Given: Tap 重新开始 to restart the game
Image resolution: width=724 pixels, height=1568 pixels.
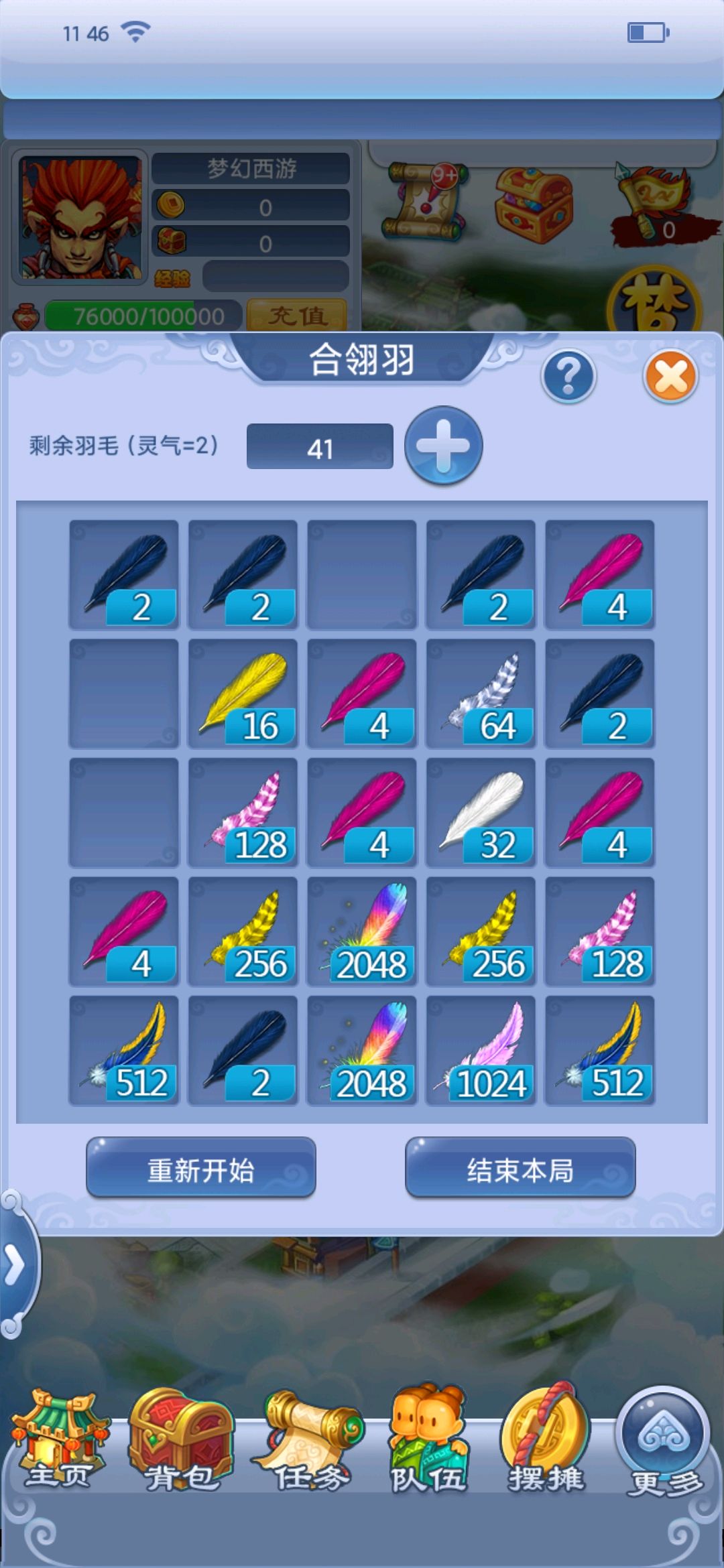Looking at the screenshot, I should [x=201, y=1170].
